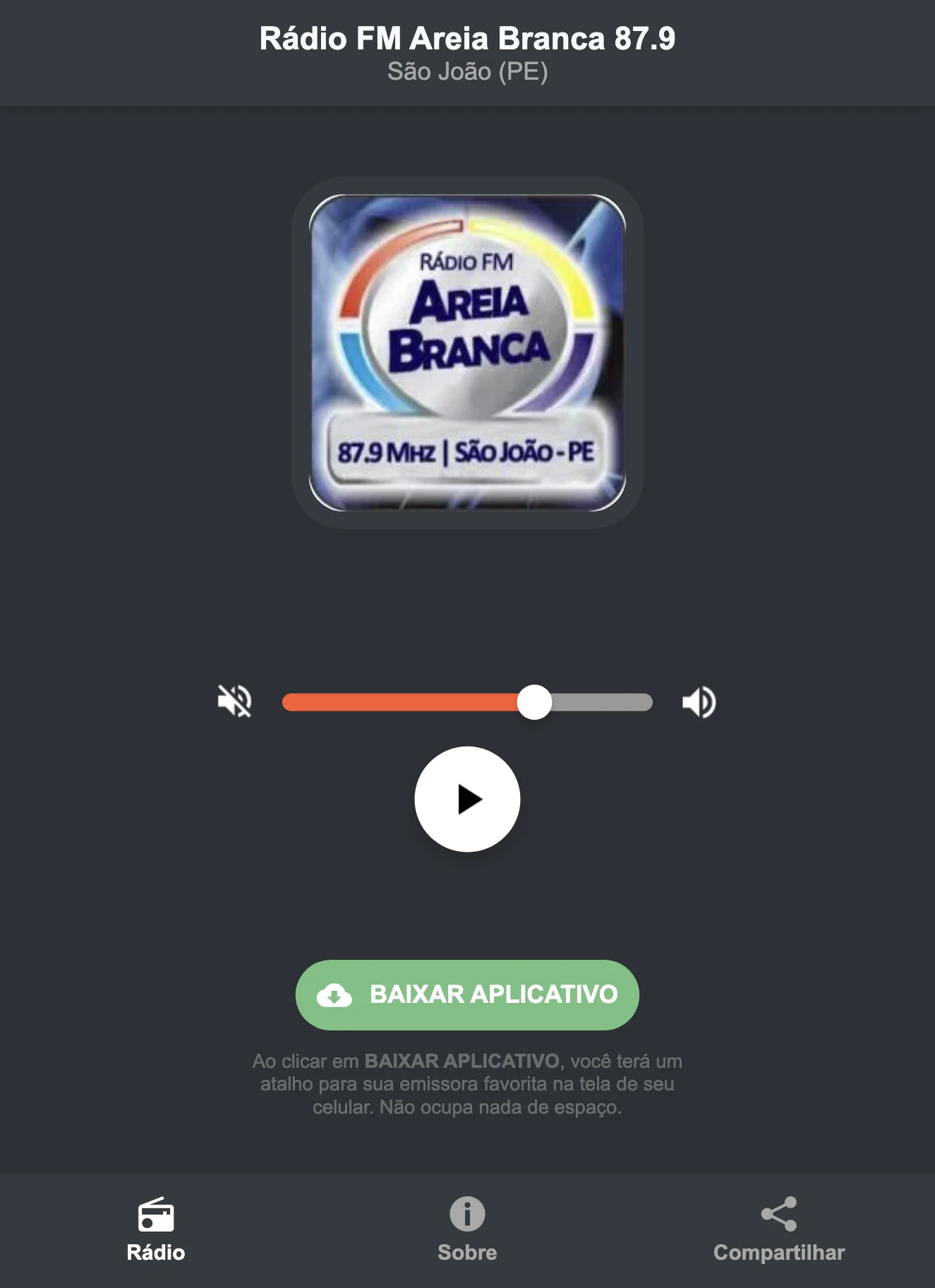Screen dimensions: 935x1288
Task: Start playback of Rádio FM Areia Branca
Action: tap(467, 798)
